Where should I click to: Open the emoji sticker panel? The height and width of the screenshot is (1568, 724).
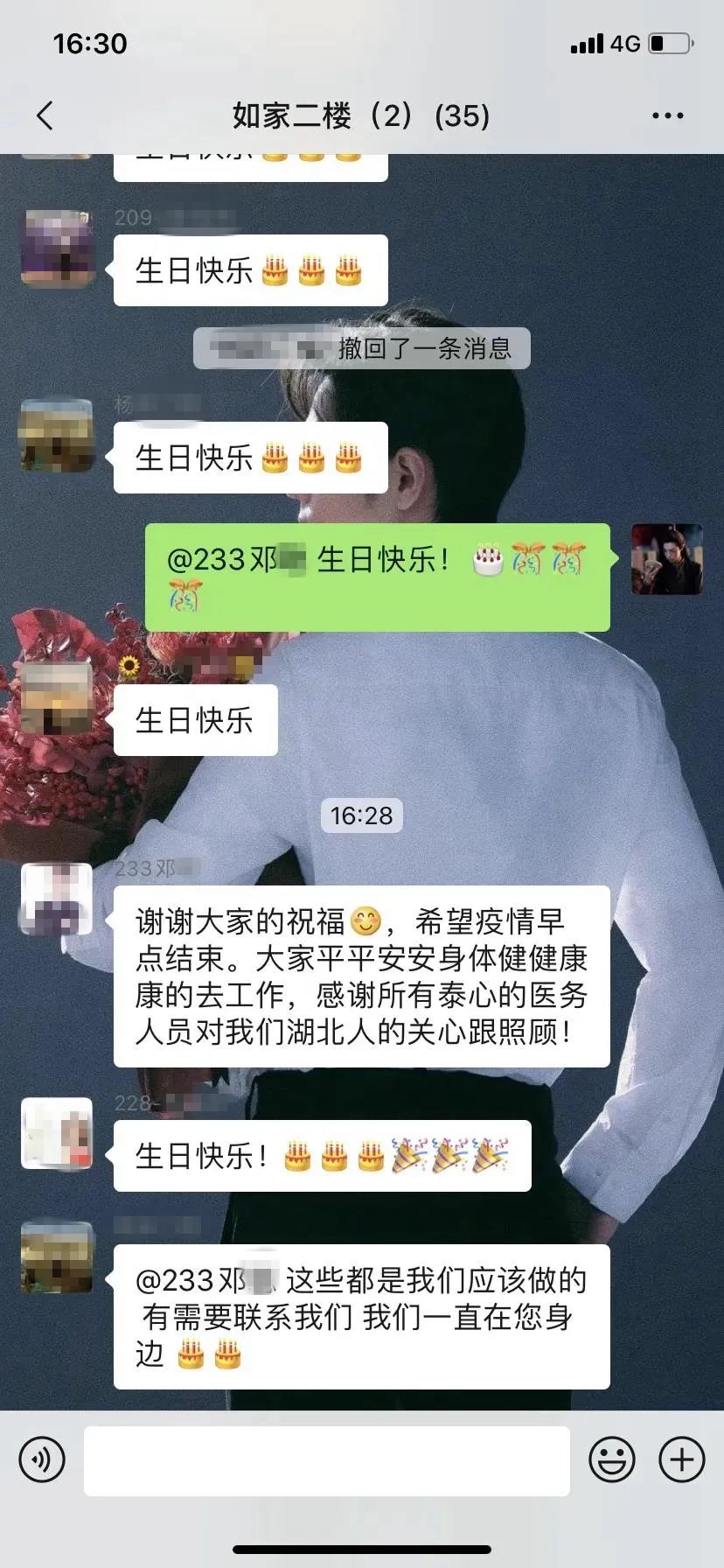coord(611,1459)
